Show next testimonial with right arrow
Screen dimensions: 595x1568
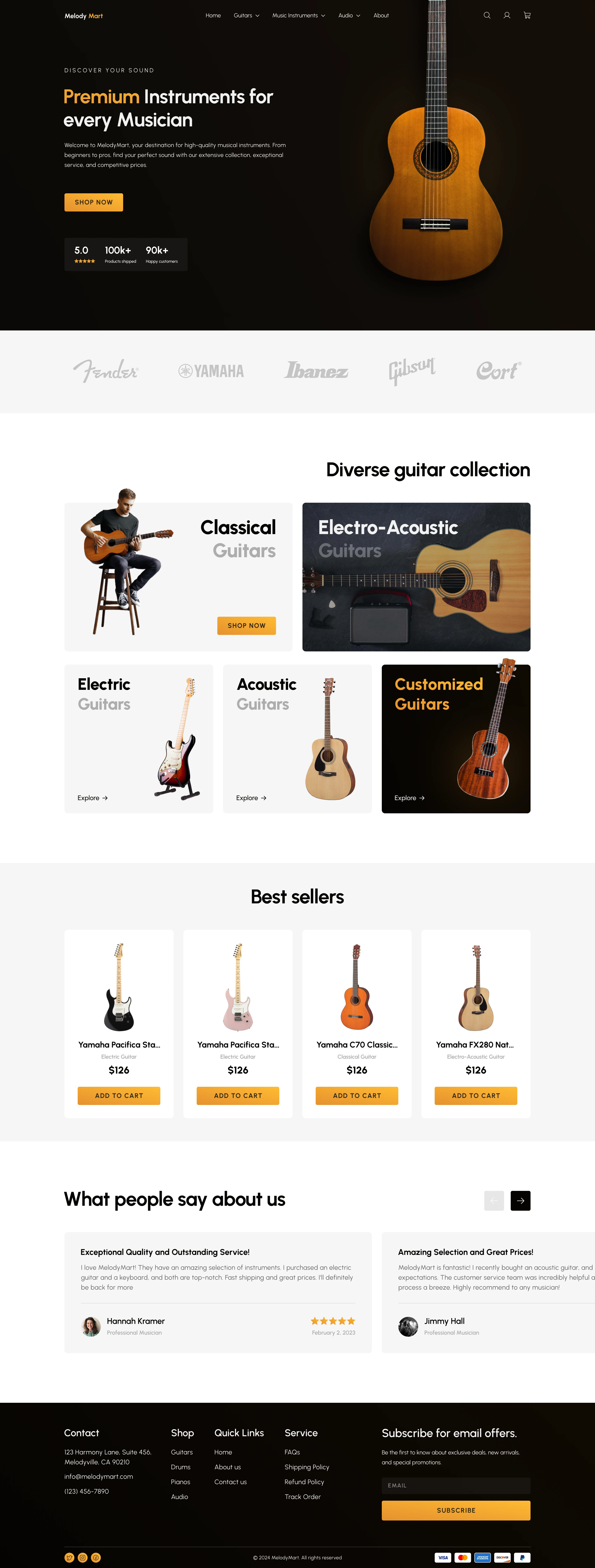[x=520, y=1201]
